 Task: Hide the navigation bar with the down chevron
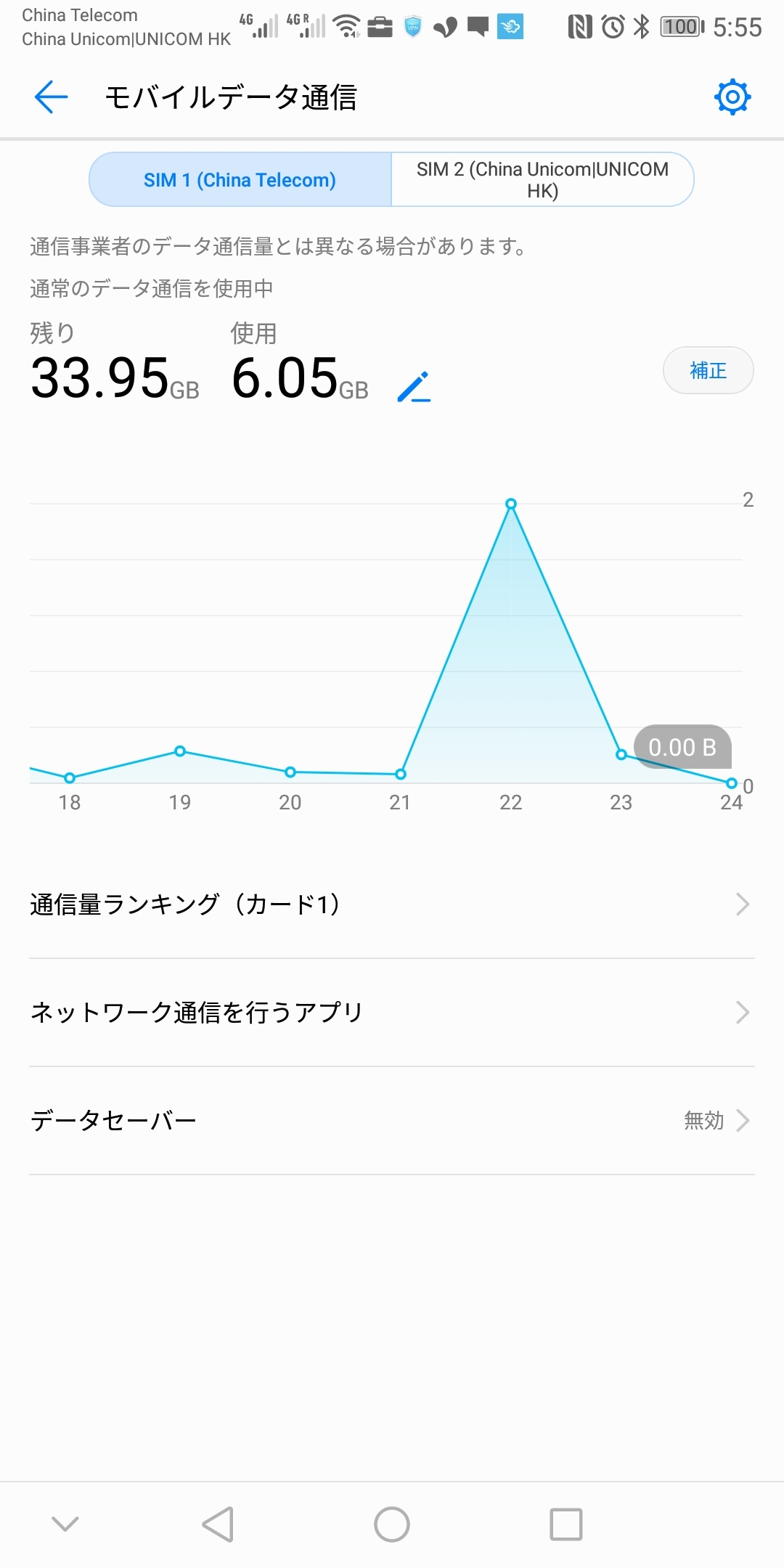click(x=65, y=1524)
